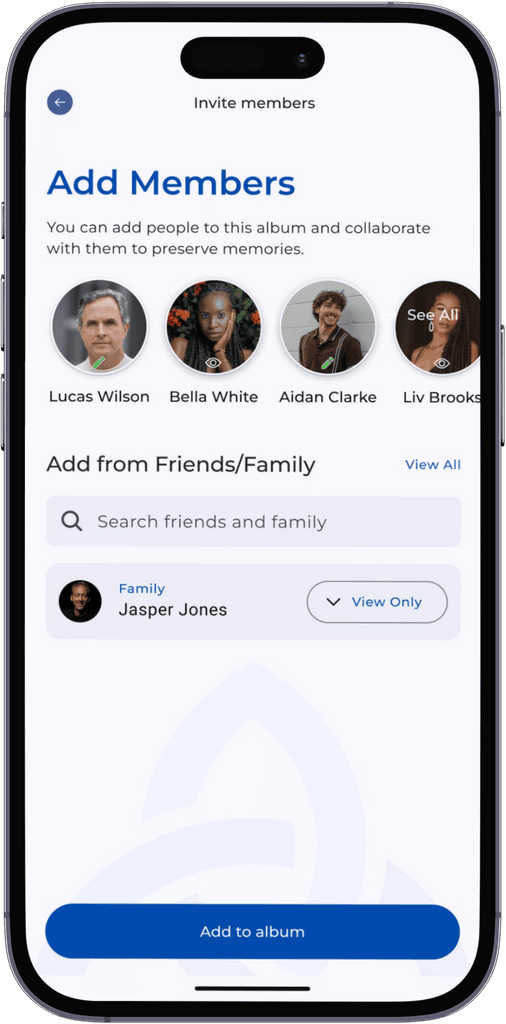Tap the search friends and family field
This screenshot has width=506, height=1024.
pyautogui.click(x=253, y=522)
